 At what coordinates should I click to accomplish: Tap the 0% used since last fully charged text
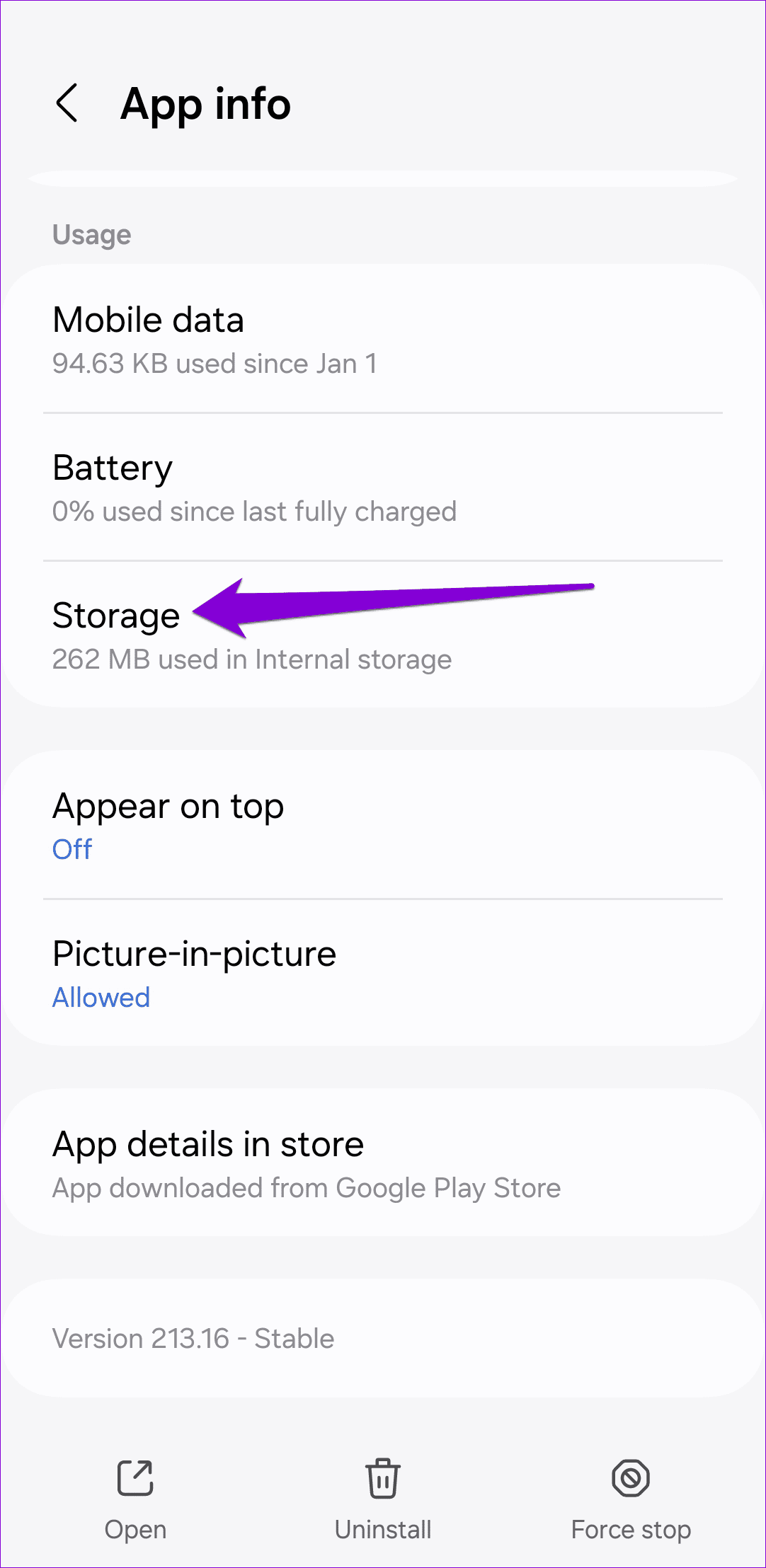(x=254, y=511)
